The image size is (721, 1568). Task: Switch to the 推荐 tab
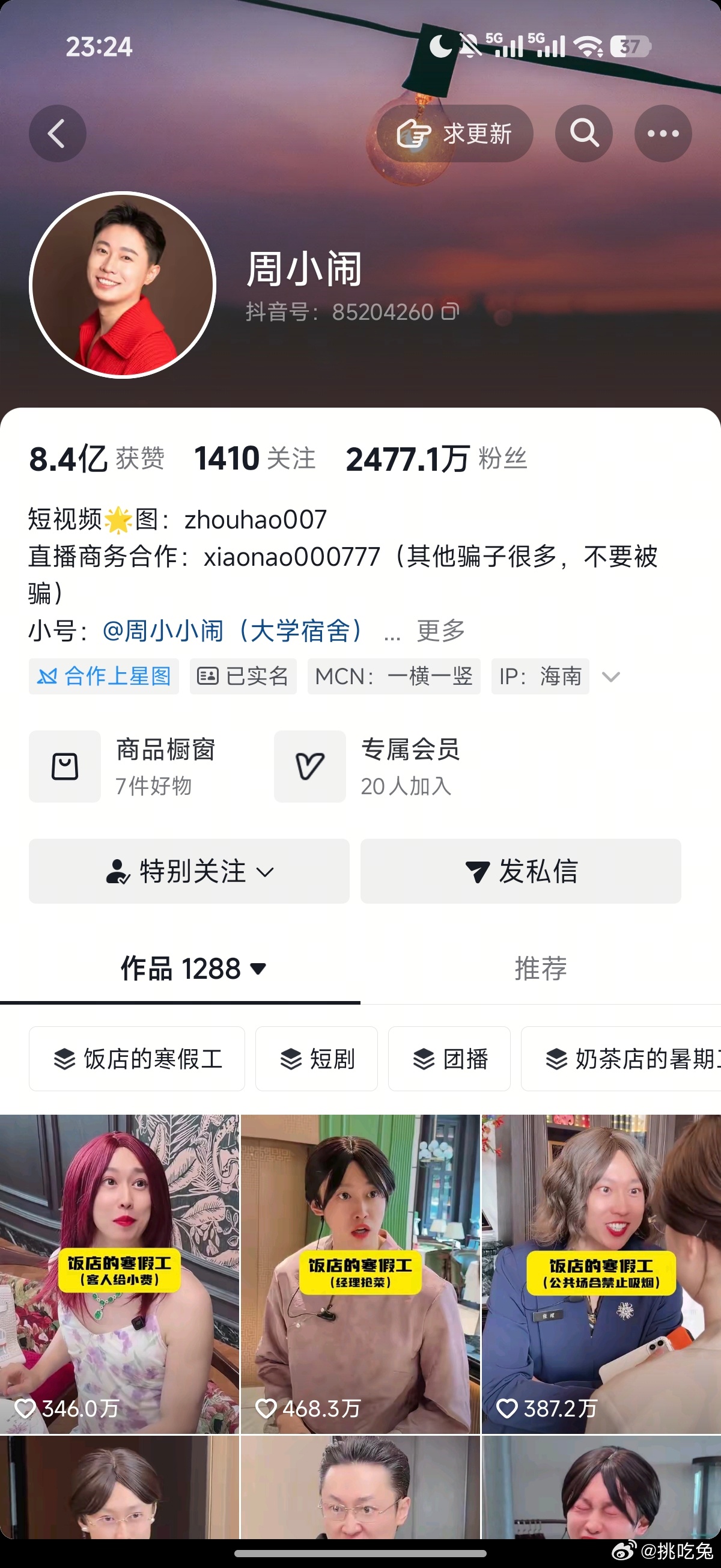click(x=540, y=969)
